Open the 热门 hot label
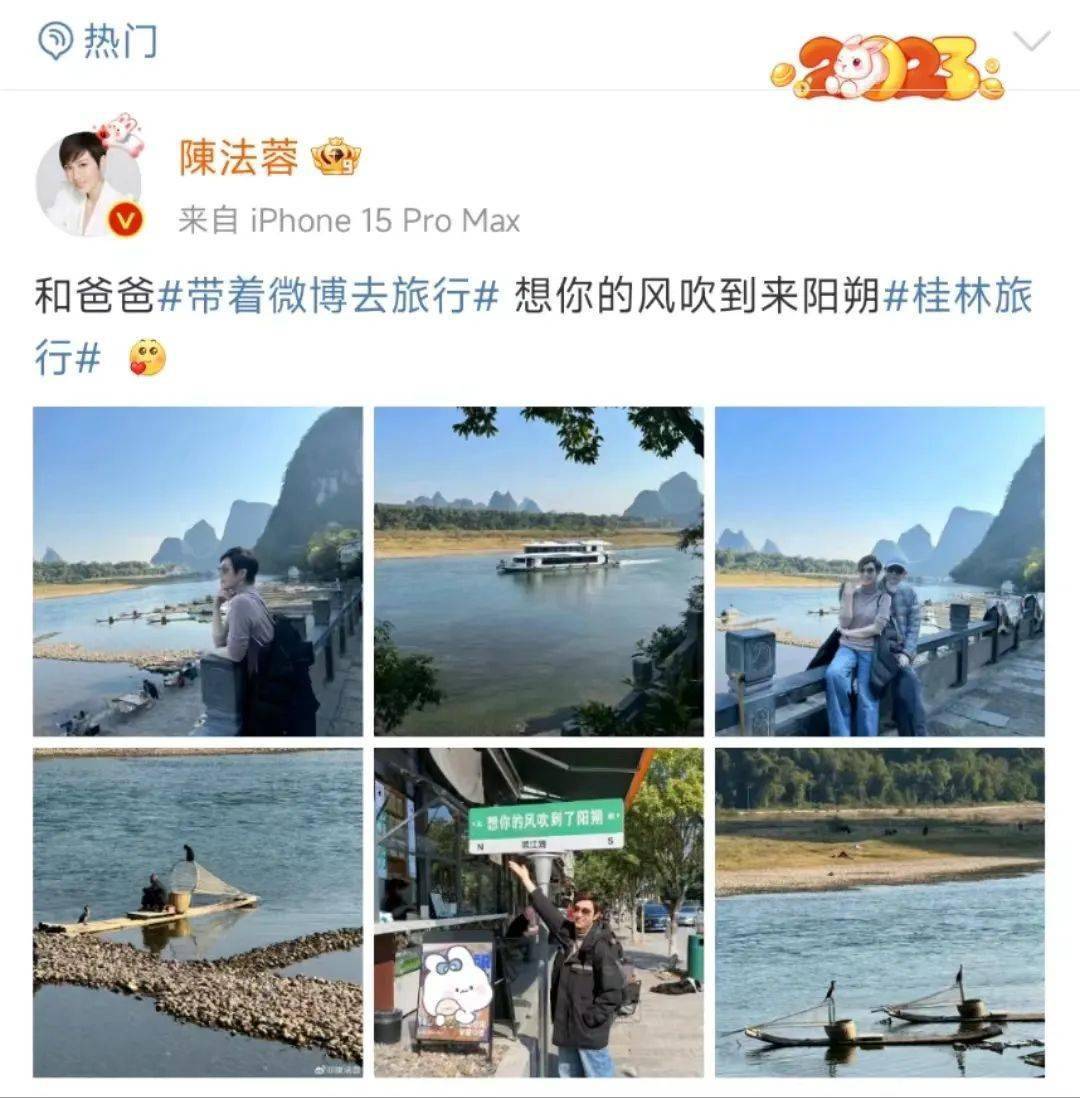This screenshot has width=1080, height=1098. coord(98,42)
